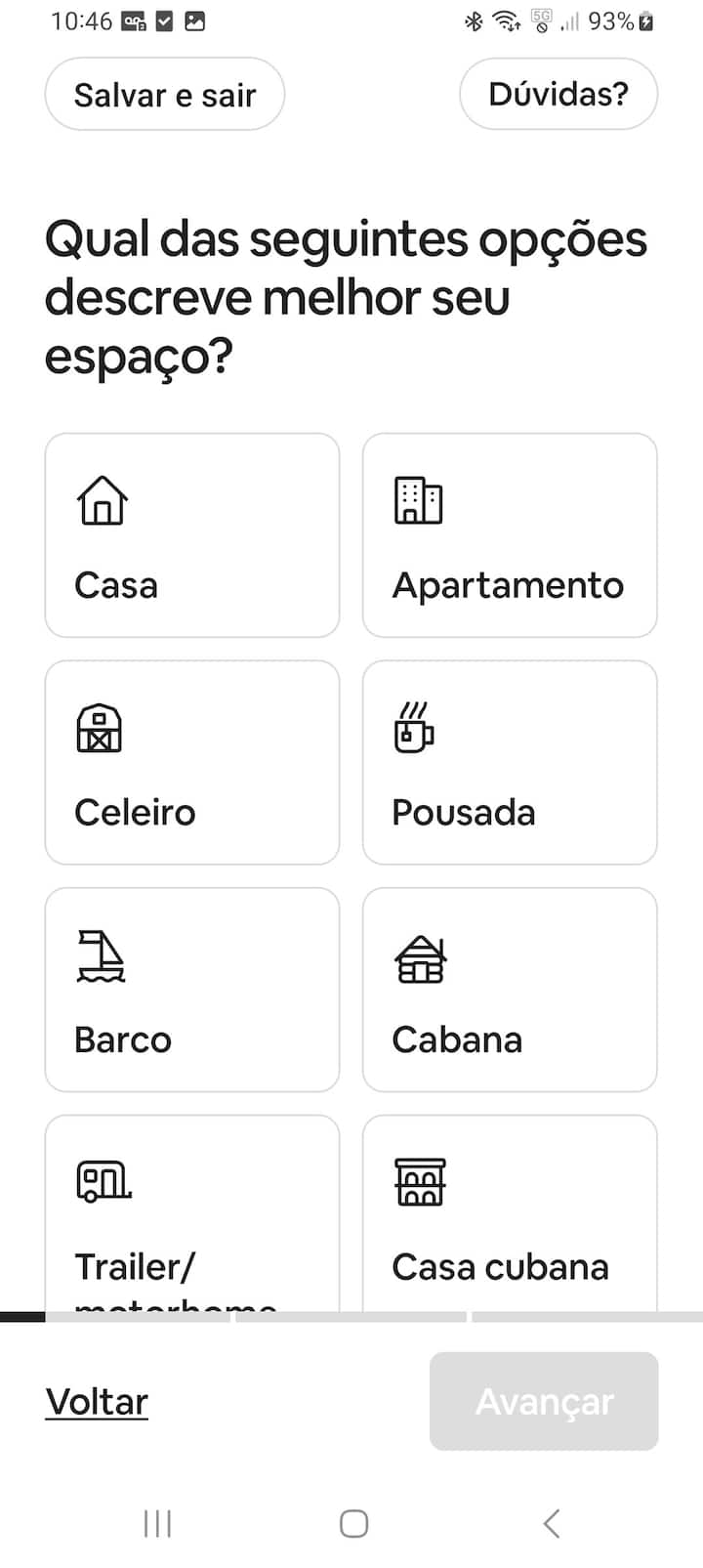Select Casa as the space type
This screenshot has height=1568, width=703.
pos(192,535)
